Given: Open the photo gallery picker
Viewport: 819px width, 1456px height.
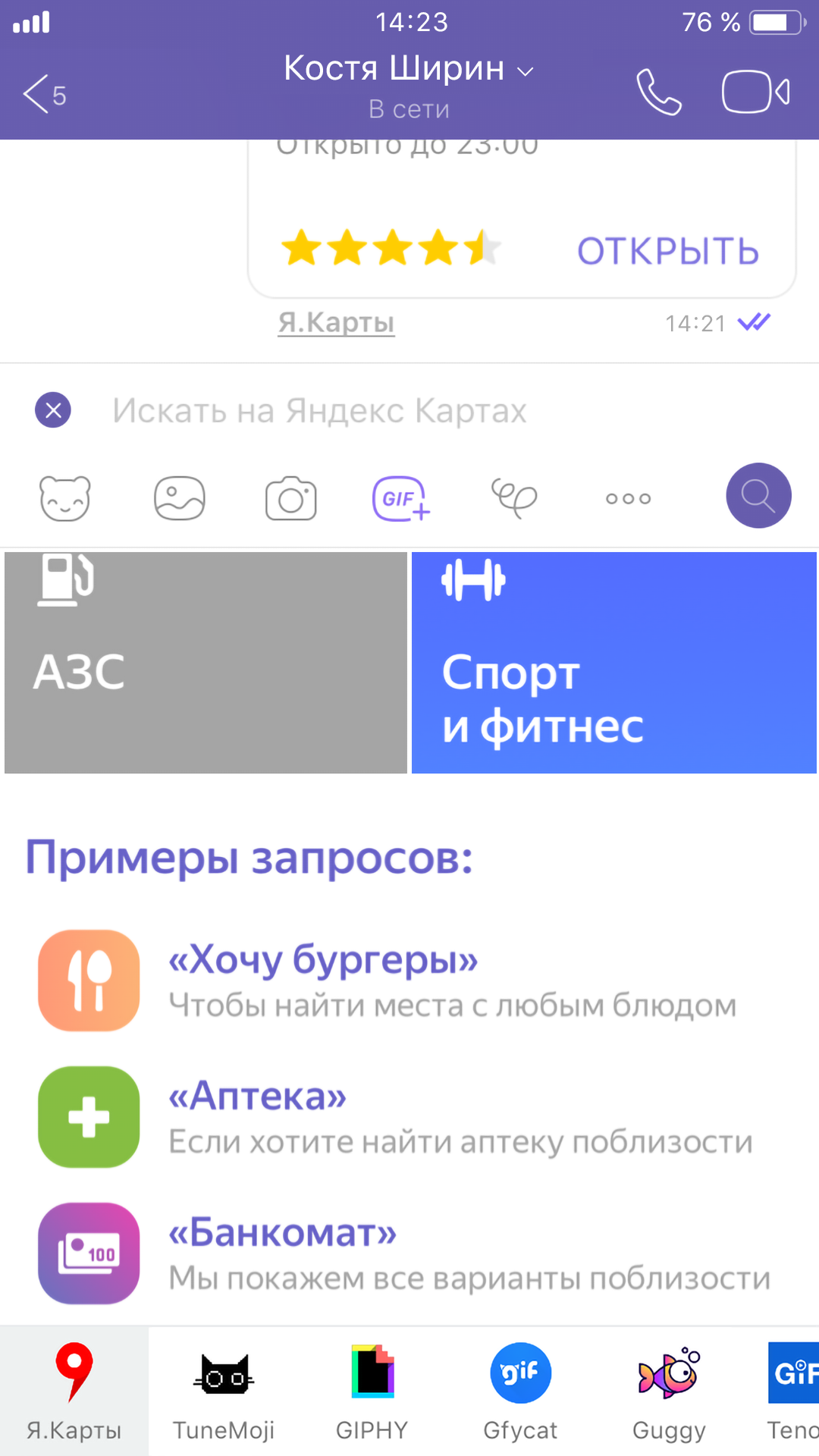Looking at the screenshot, I should coord(180,499).
